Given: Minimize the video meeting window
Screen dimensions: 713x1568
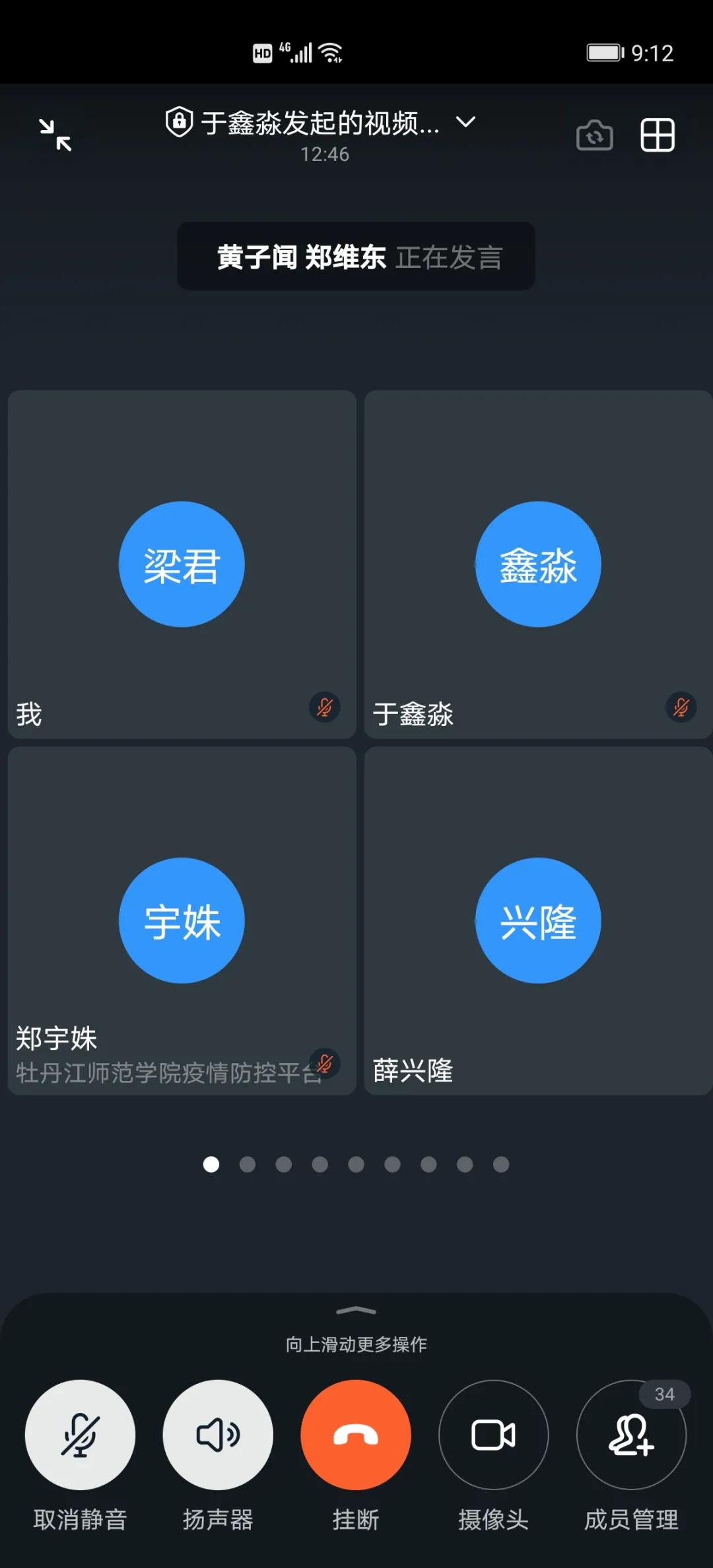Looking at the screenshot, I should tap(55, 135).
